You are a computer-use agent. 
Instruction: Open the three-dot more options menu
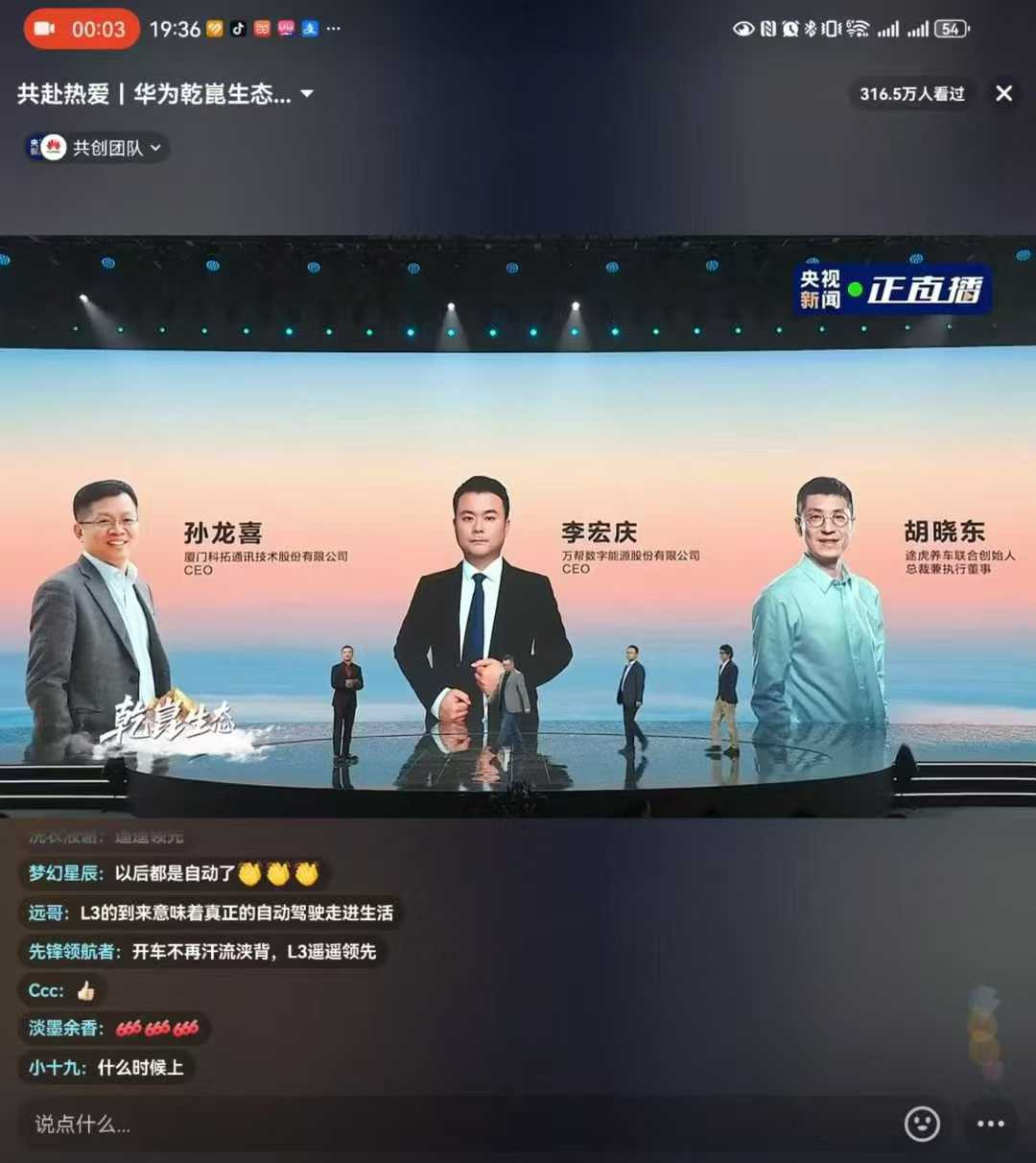(990, 1124)
